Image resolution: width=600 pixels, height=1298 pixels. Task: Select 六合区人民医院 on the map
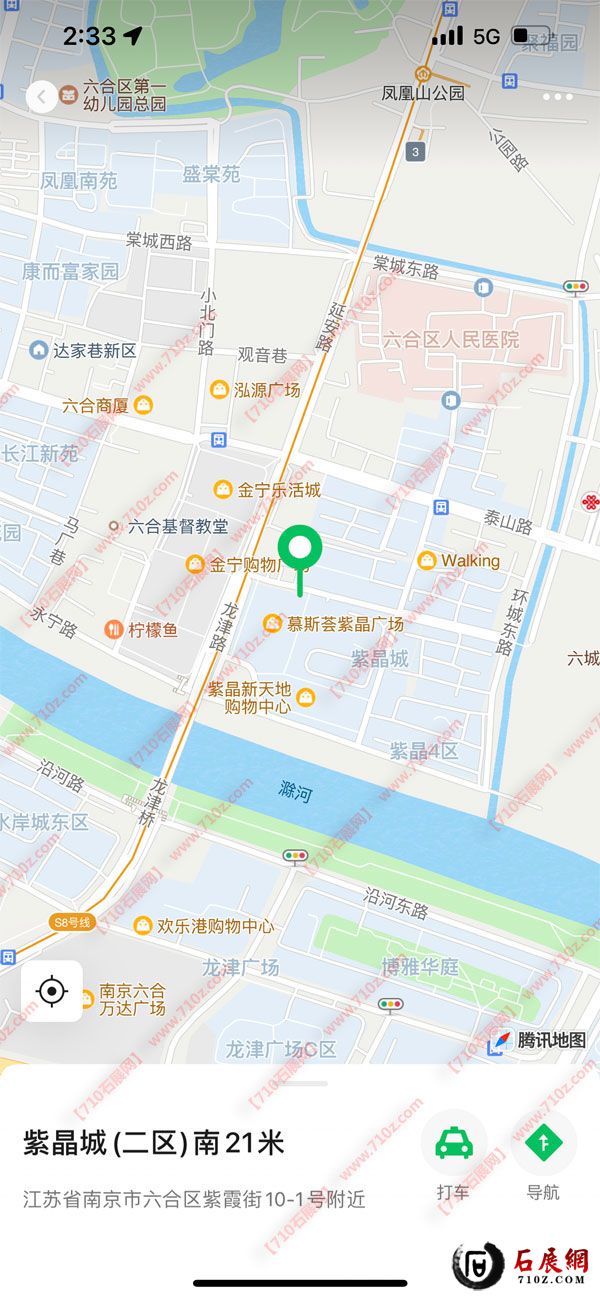(x=452, y=340)
